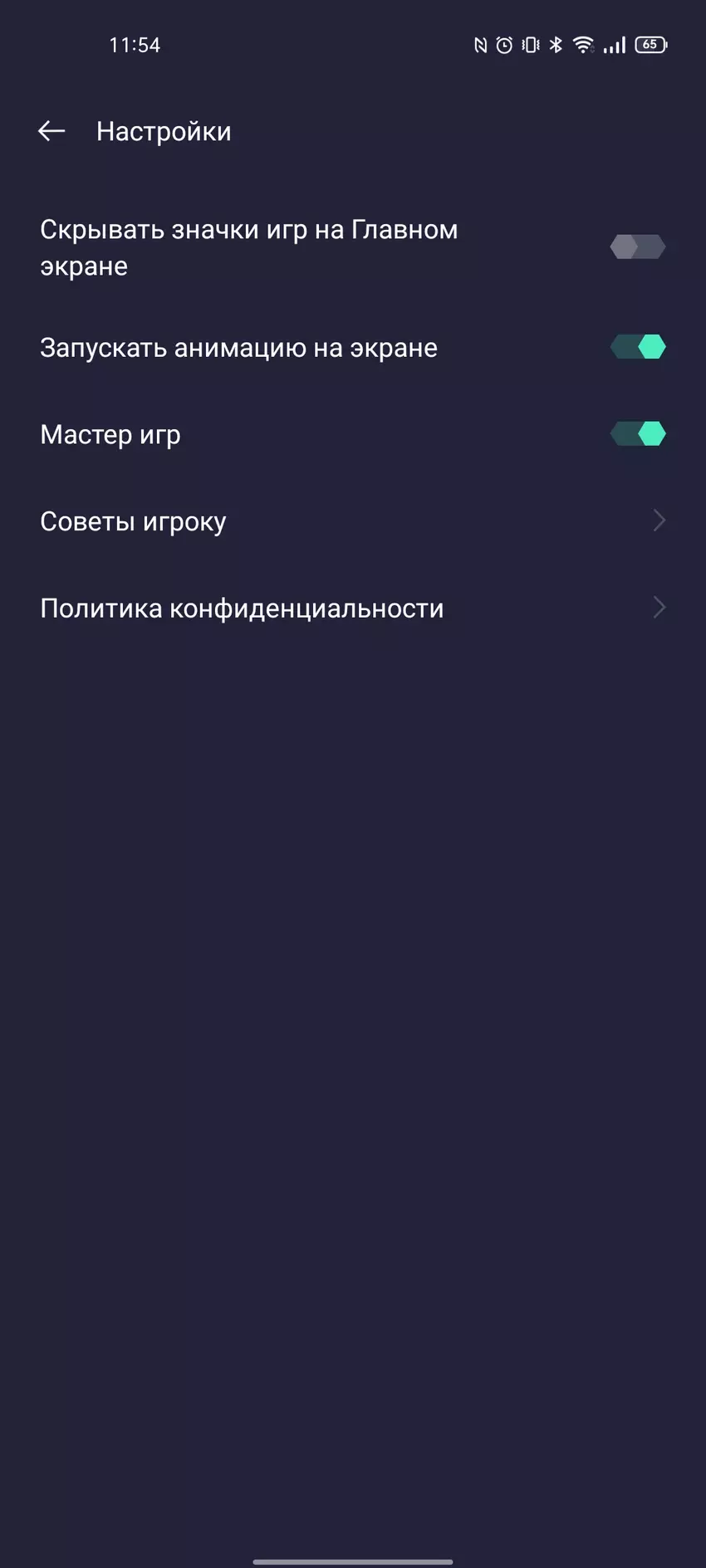Disable the Мастер игр switch
Viewport: 706px width, 1568px height.
637,434
